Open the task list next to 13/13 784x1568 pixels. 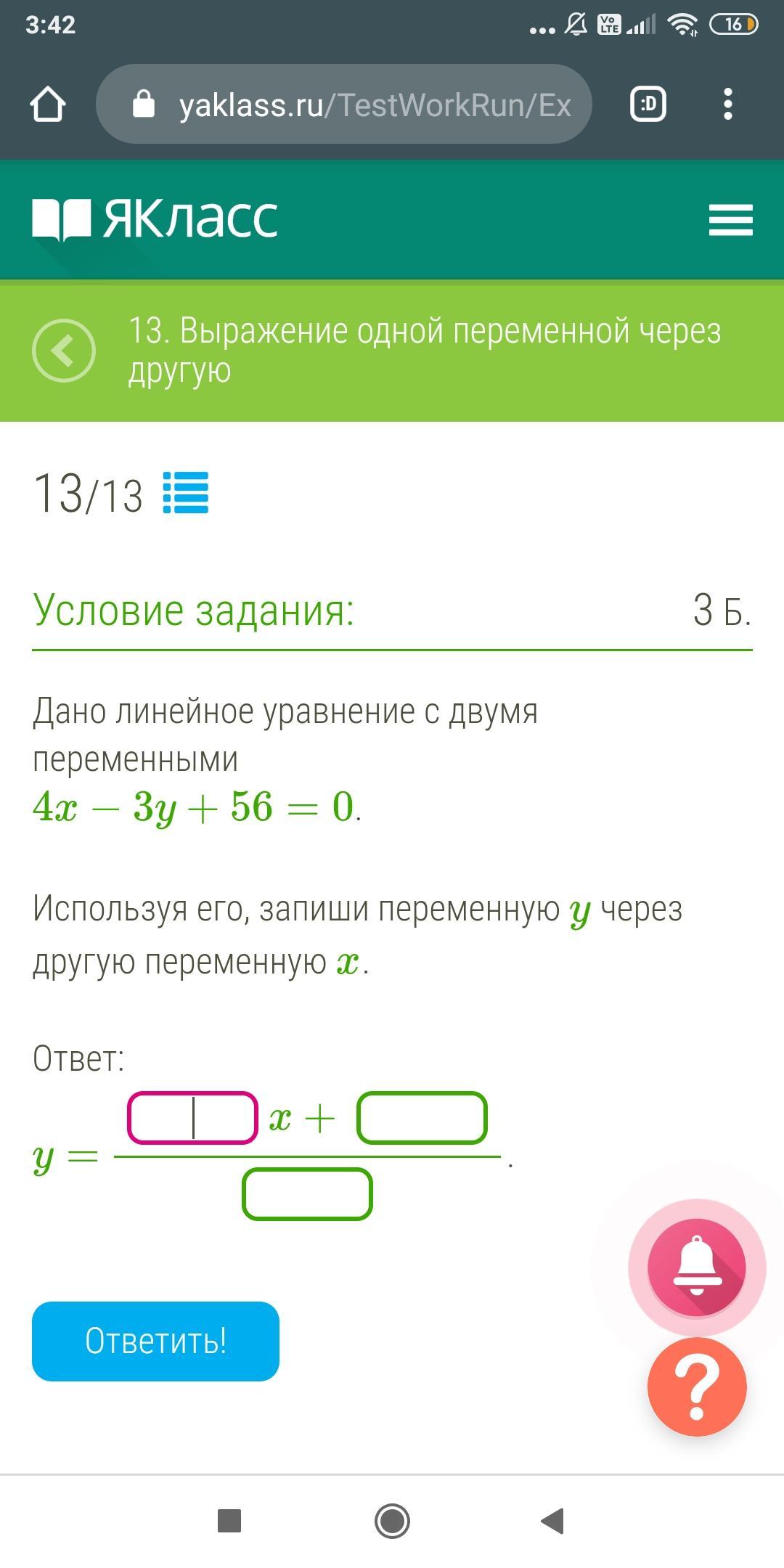pos(186,493)
